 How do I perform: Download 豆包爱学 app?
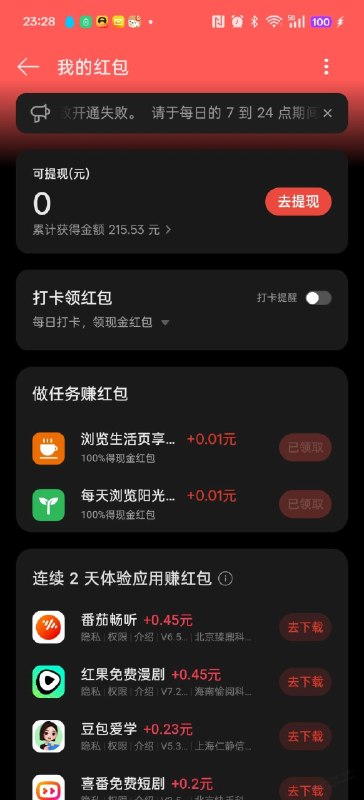click(305, 736)
